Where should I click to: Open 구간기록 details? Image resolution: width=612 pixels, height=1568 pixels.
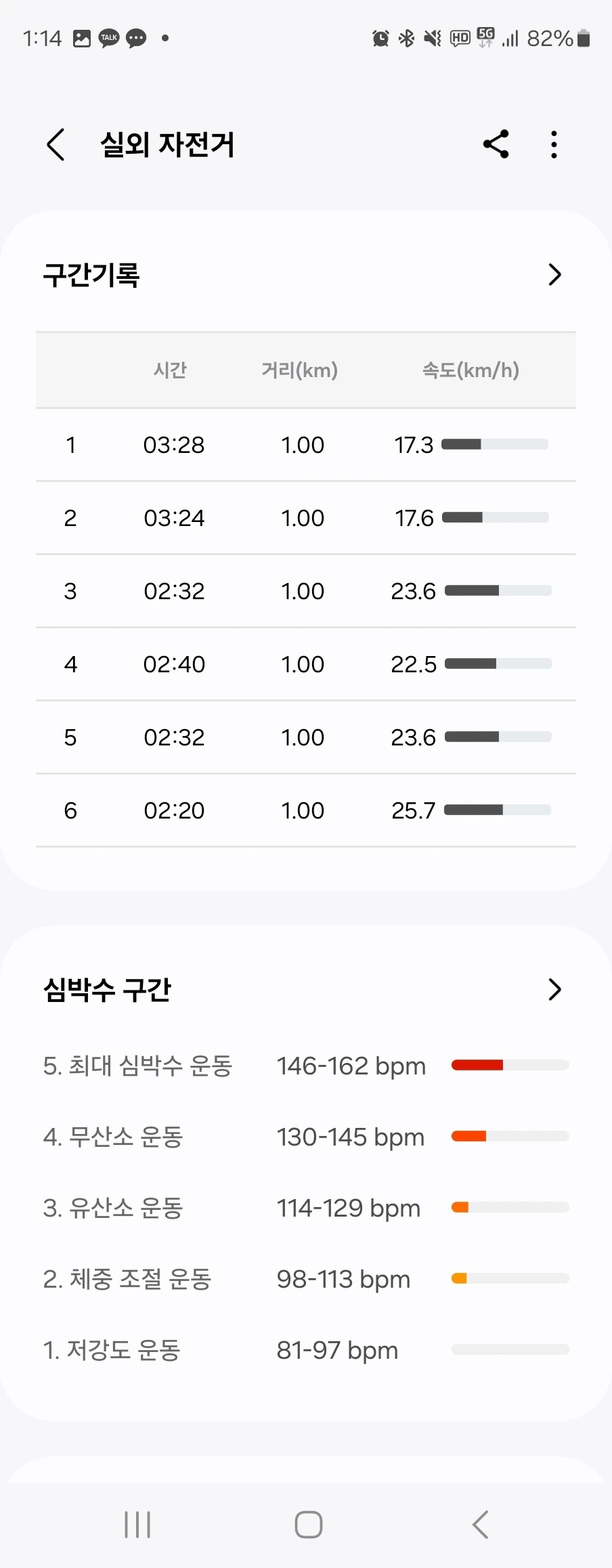(554, 275)
